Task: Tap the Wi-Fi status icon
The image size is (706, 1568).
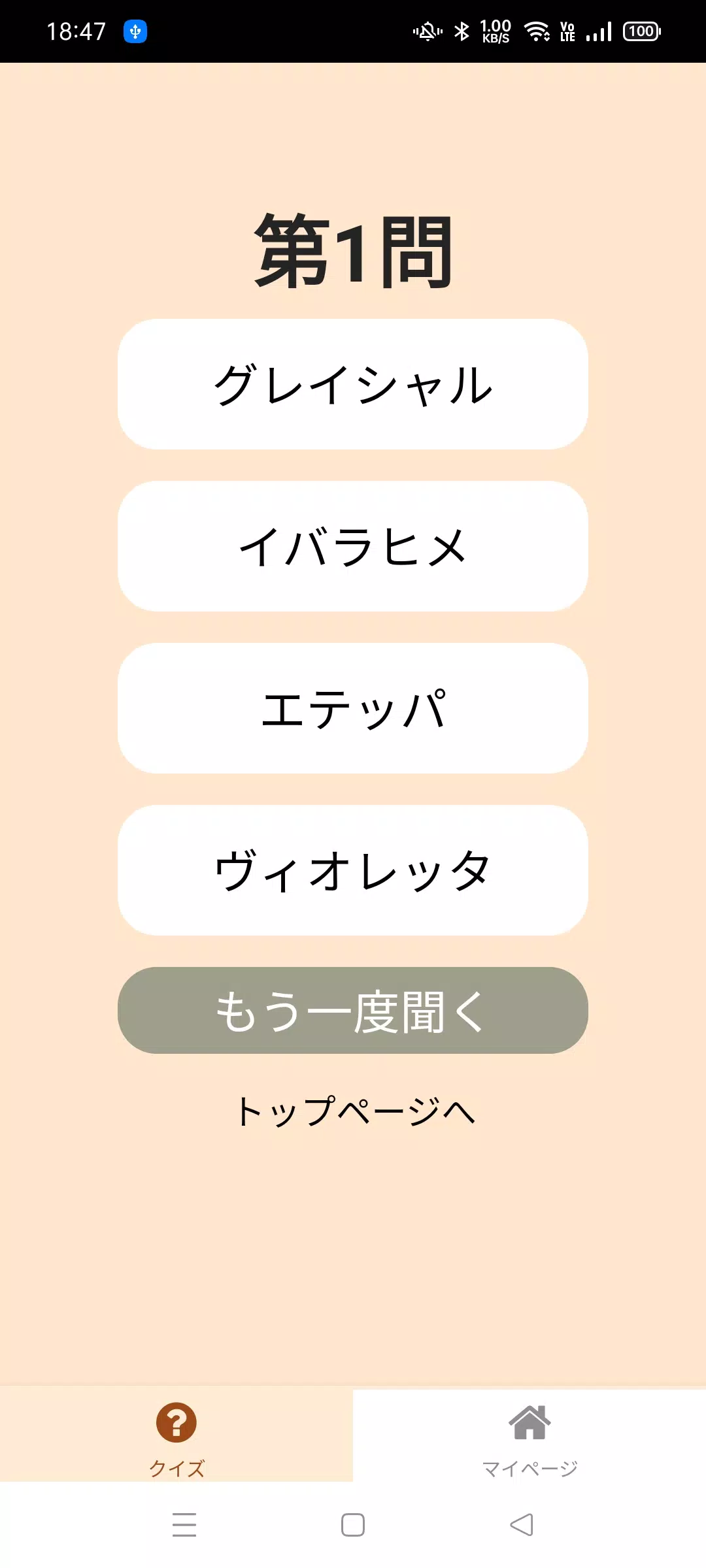Action: pos(537,31)
